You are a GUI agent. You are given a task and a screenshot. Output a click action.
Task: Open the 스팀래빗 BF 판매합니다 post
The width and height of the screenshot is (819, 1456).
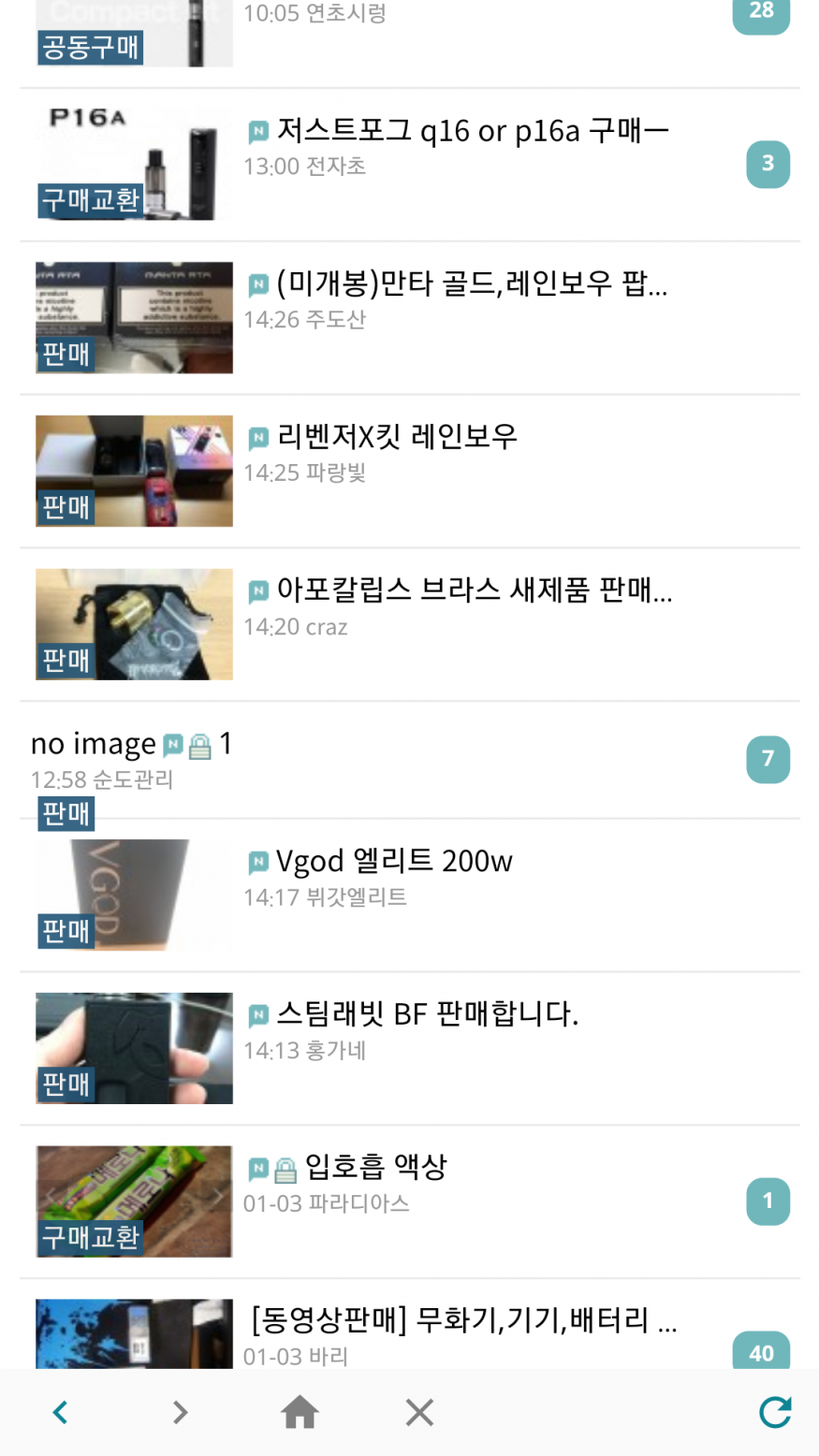pos(427,1014)
